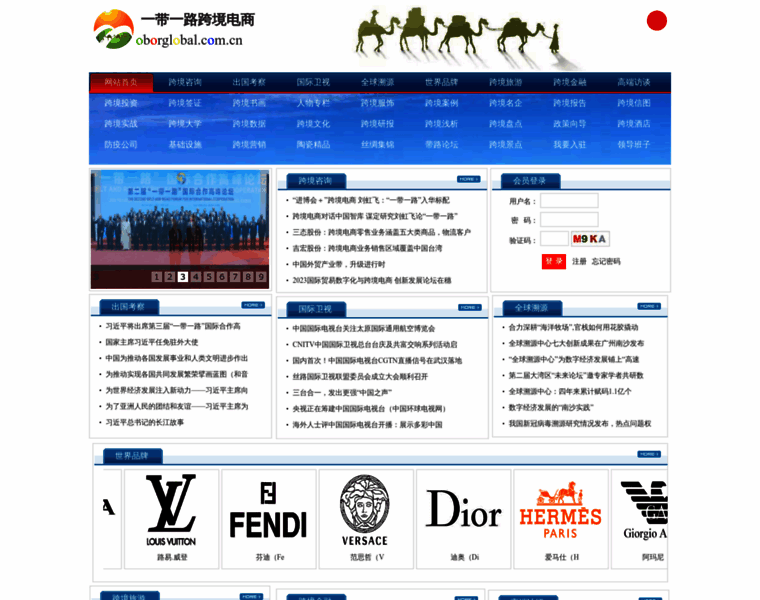Screen dimensions: 760x600
Task: Refresh the M9KA captcha image
Action: pyautogui.click(x=590, y=239)
